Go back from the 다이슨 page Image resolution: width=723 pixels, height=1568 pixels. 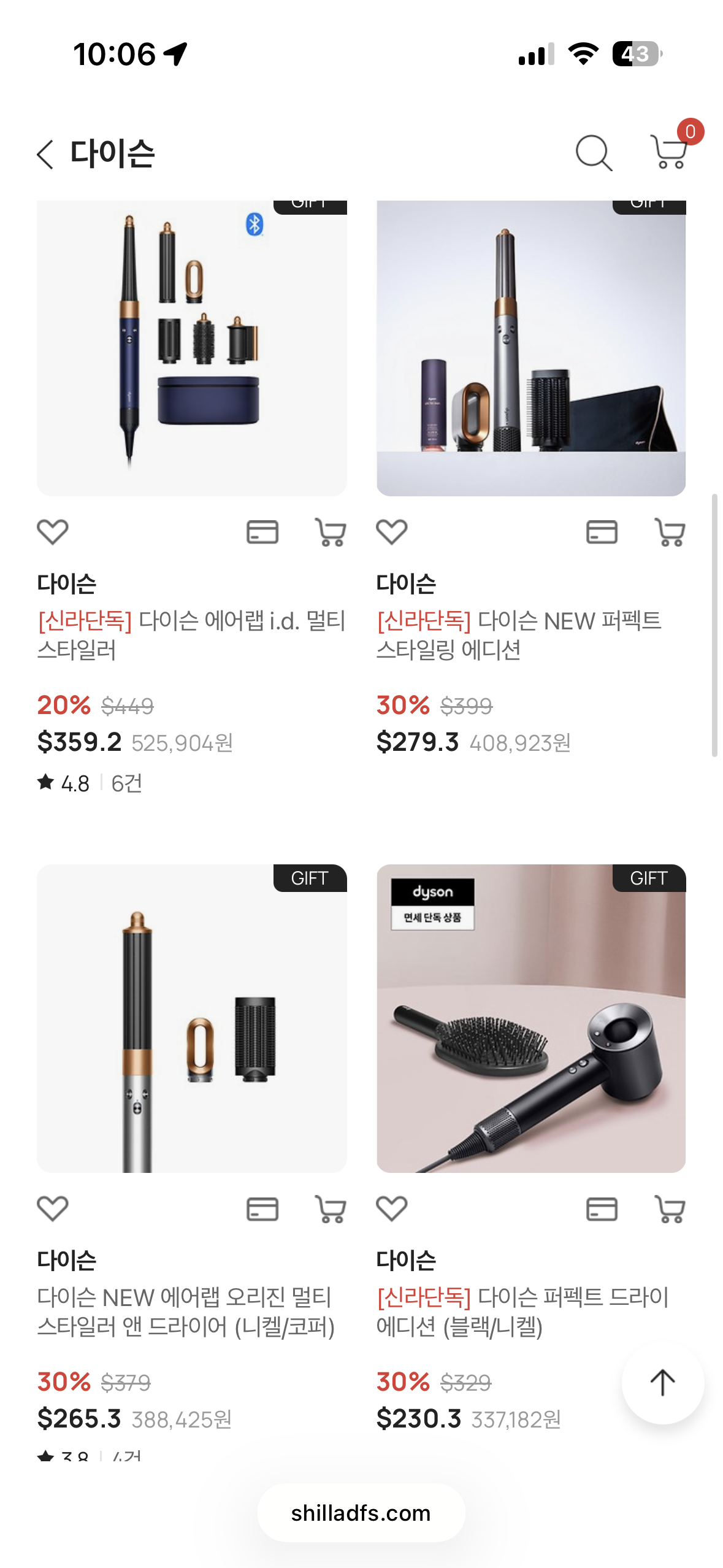[46, 153]
